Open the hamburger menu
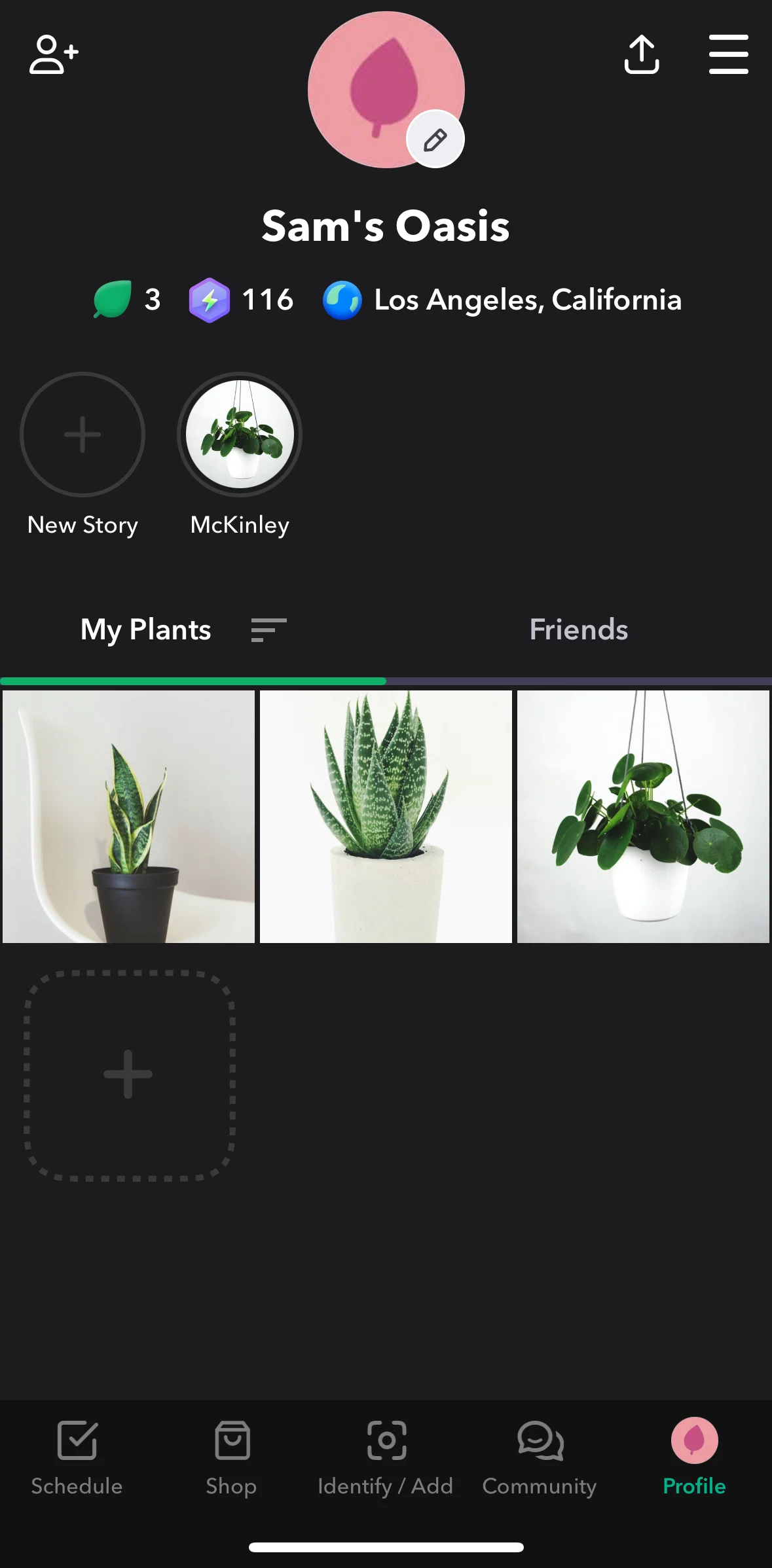The image size is (772, 1568). (x=728, y=54)
